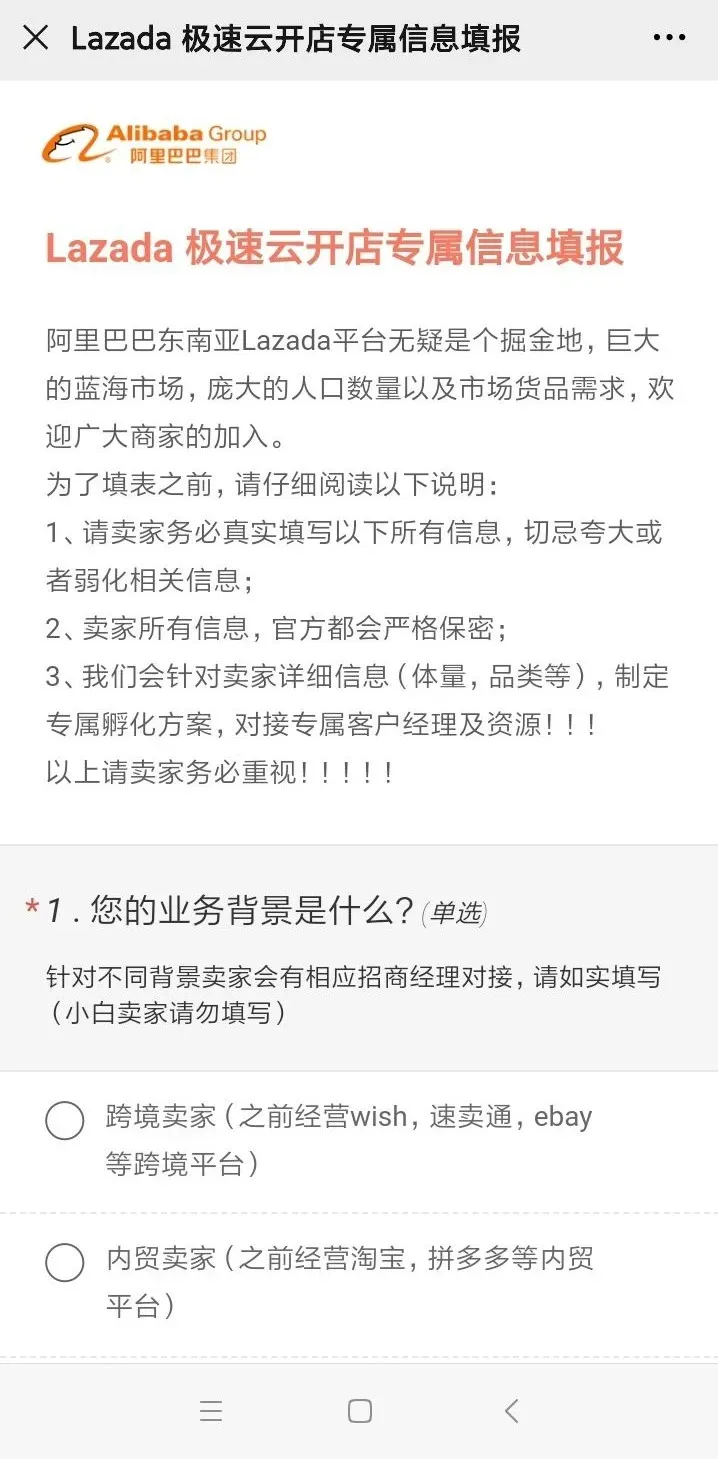Open the three-dot overflow menu
The height and width of the screenshot is (1459, 718).
[x=669, y=39]
